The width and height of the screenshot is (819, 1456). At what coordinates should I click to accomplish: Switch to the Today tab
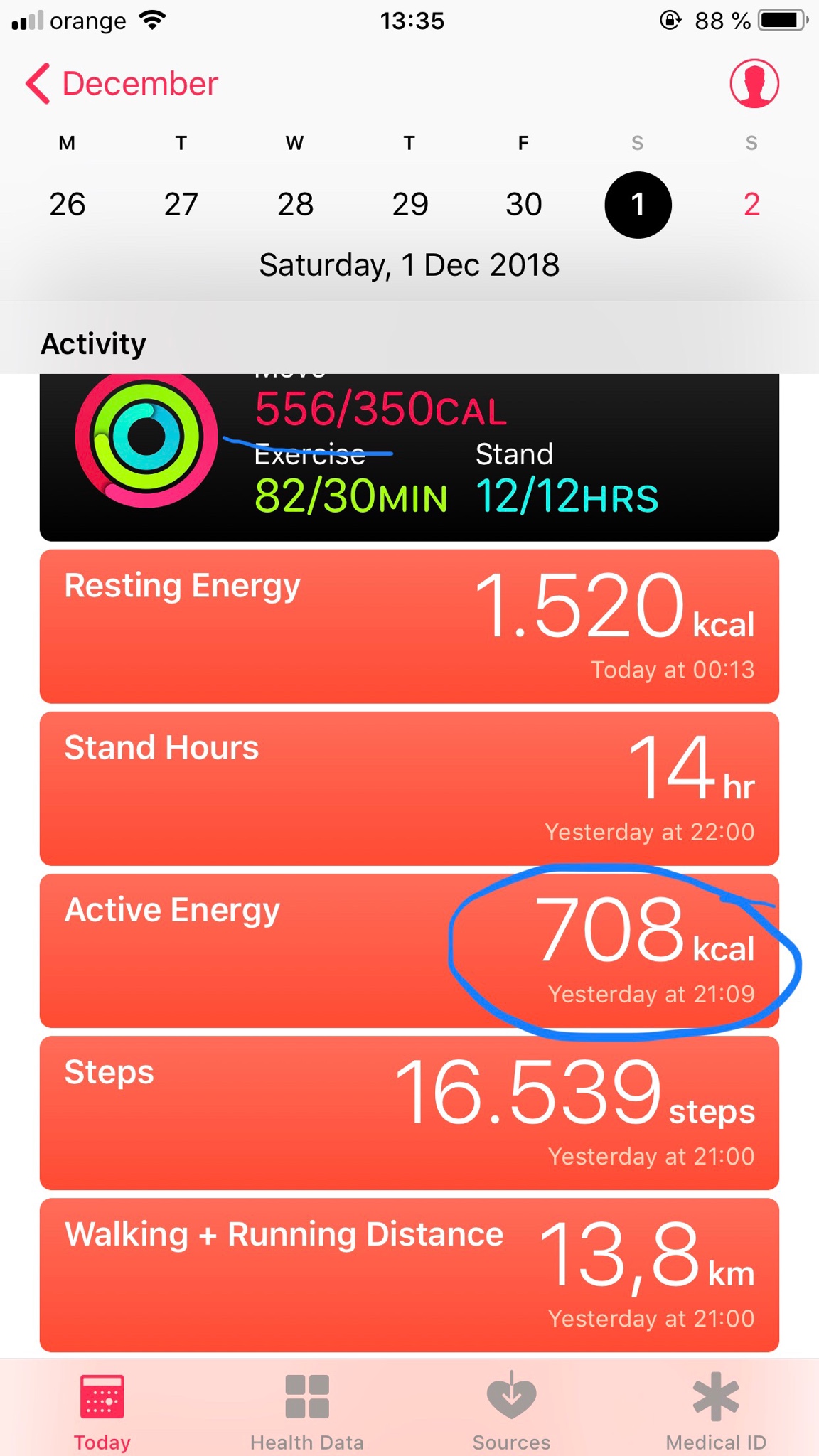tap(102, 1410)
